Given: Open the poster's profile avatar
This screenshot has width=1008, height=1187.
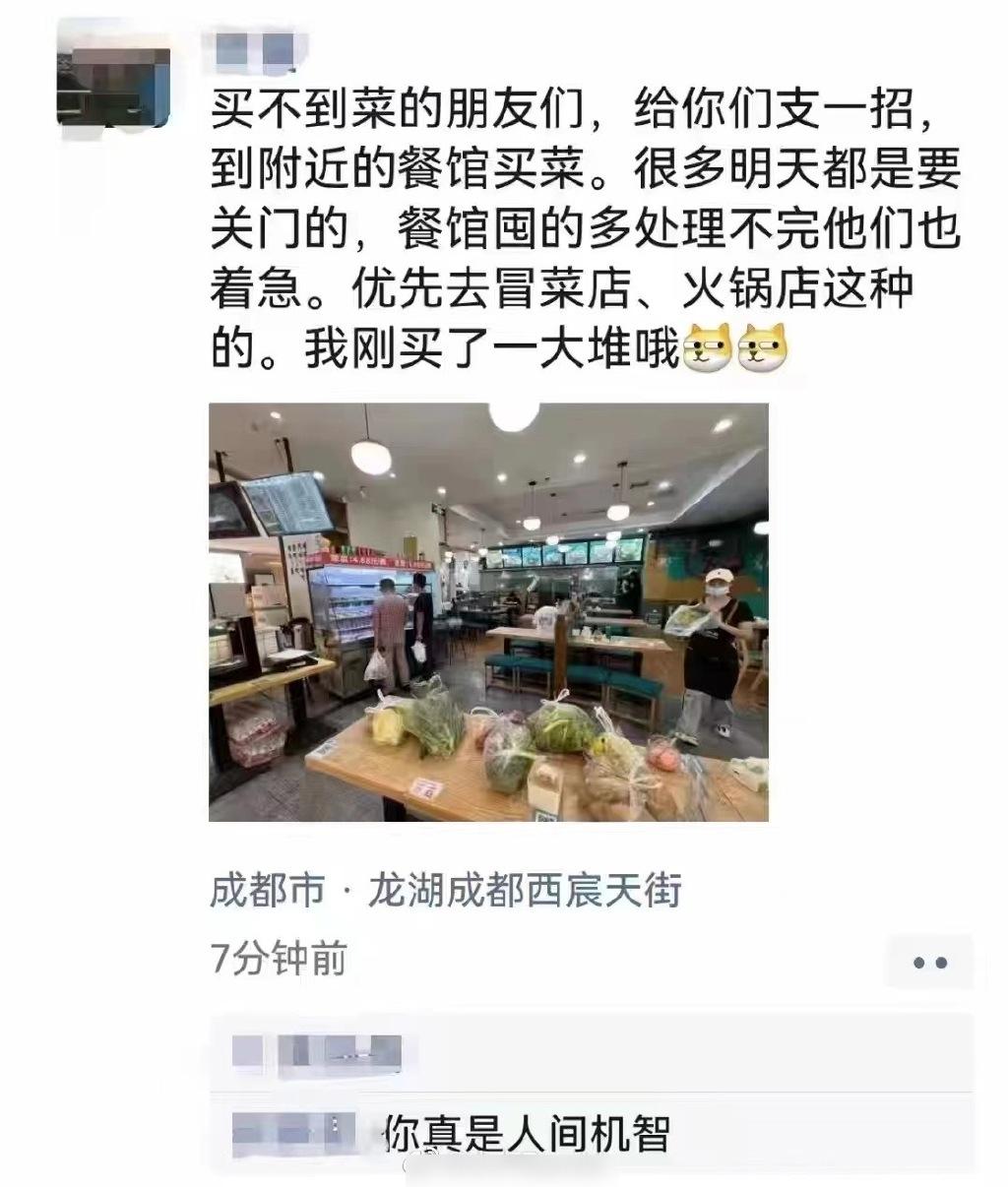Looking at the screenshot, I should coord(113,84).
